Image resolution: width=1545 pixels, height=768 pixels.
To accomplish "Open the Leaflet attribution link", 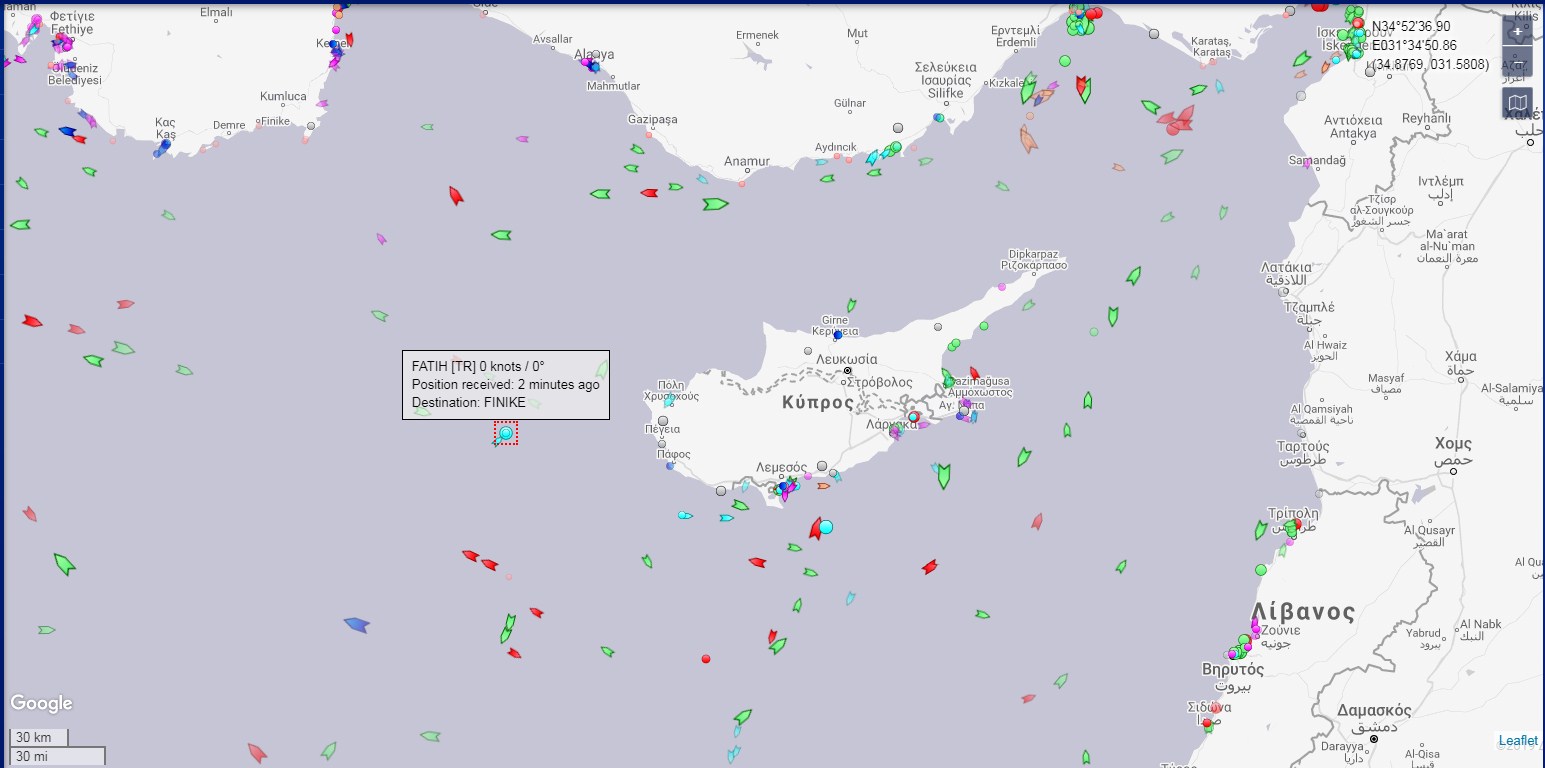I will click(1517, 740).
